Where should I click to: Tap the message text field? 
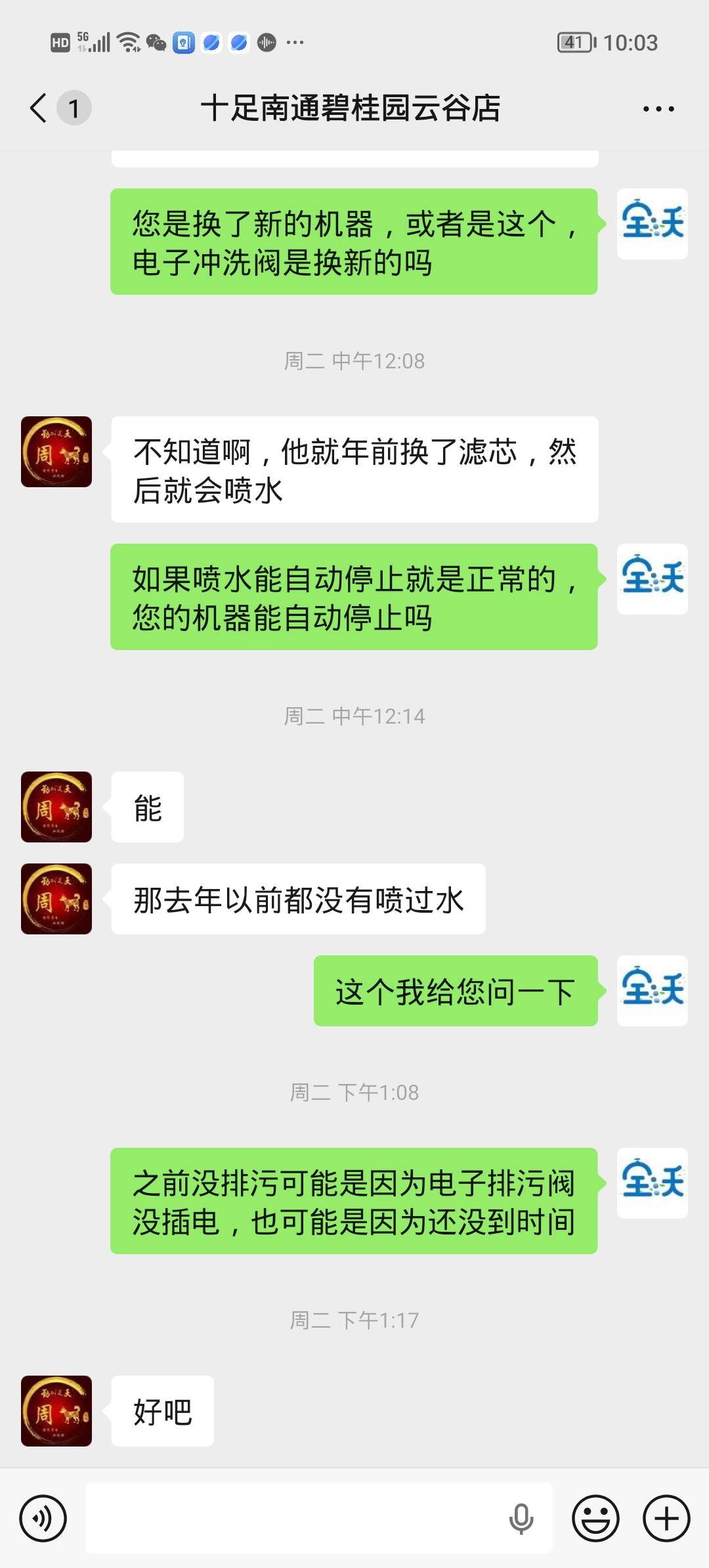[295, 1518]
